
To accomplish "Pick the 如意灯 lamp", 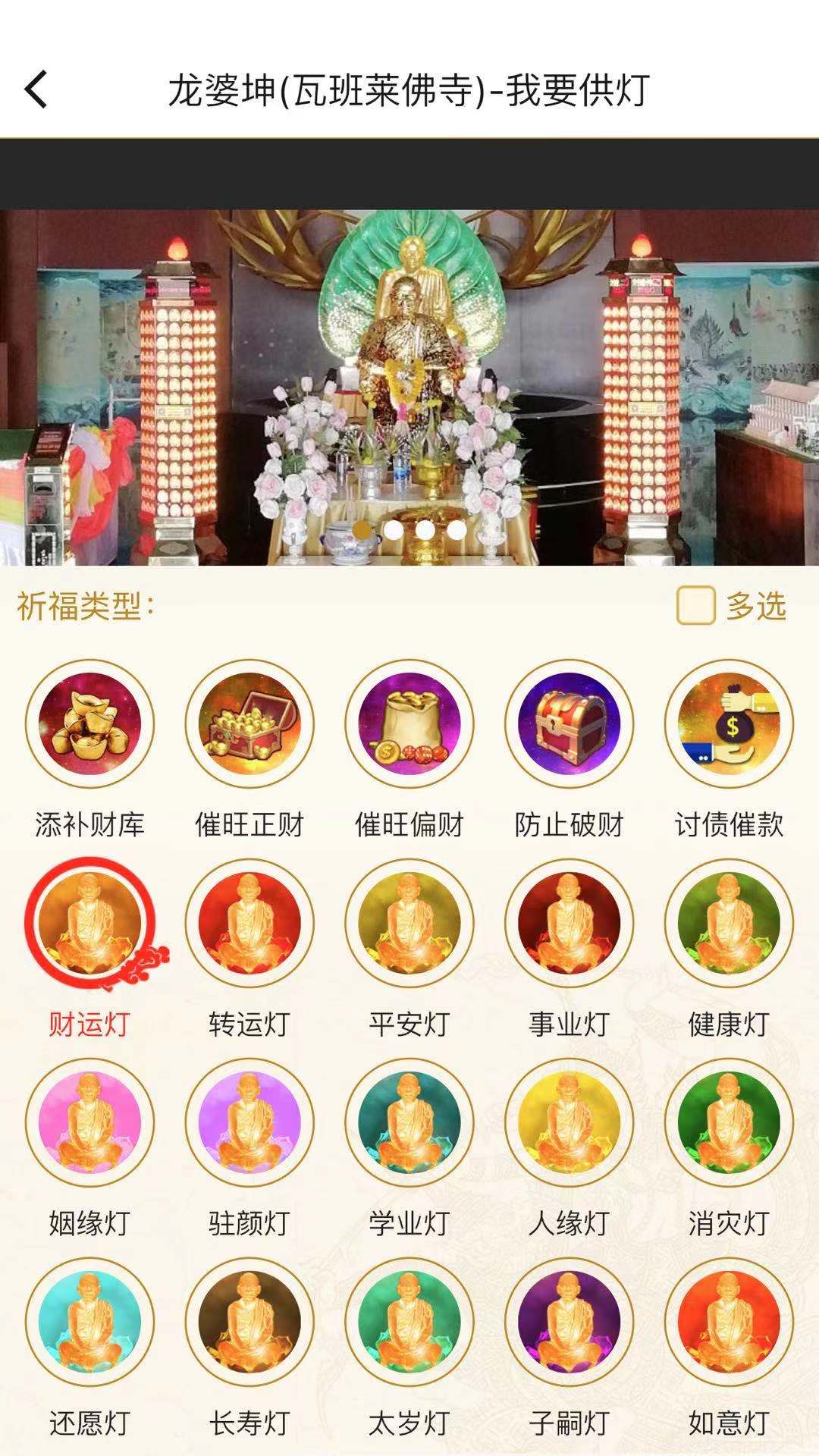I will 729,1321.
